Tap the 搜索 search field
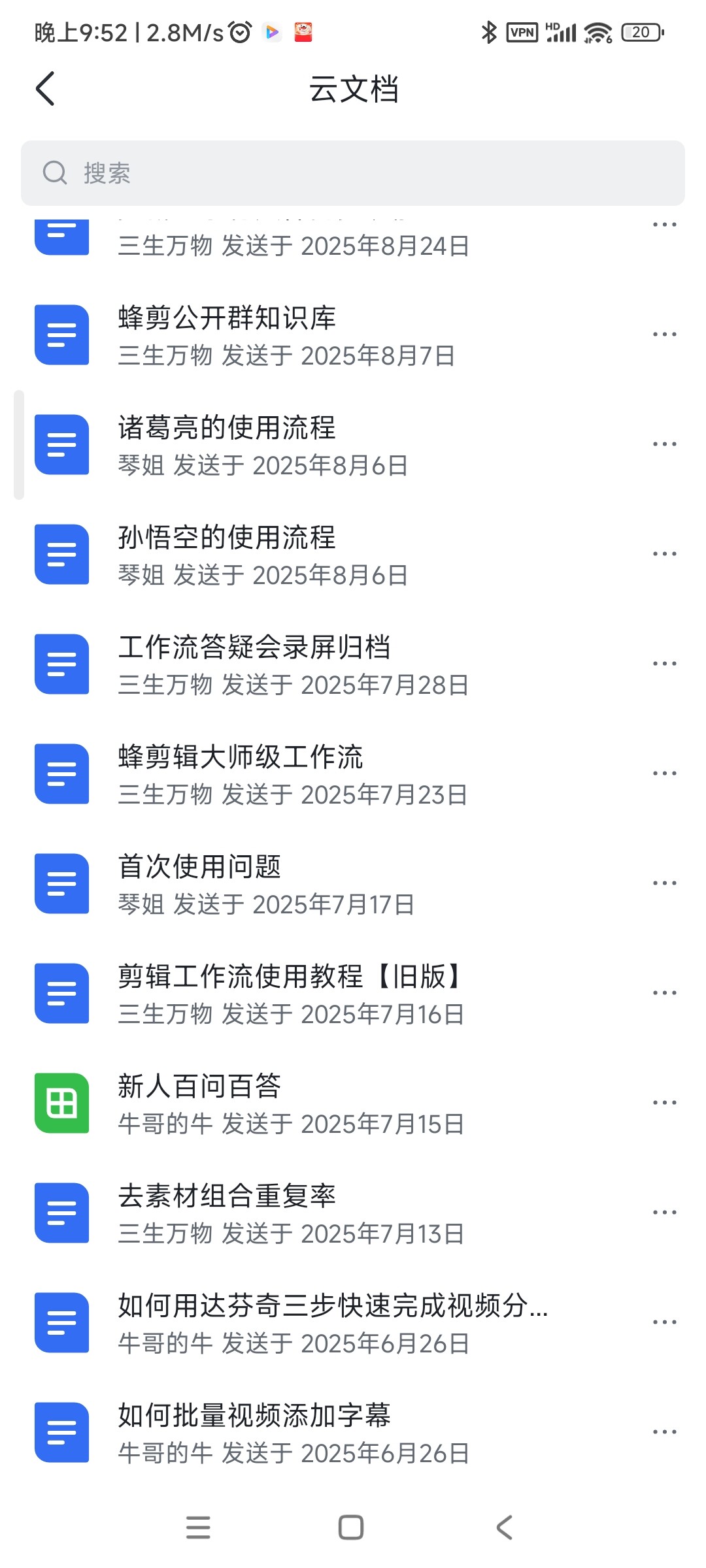 [x=353, y=173]
